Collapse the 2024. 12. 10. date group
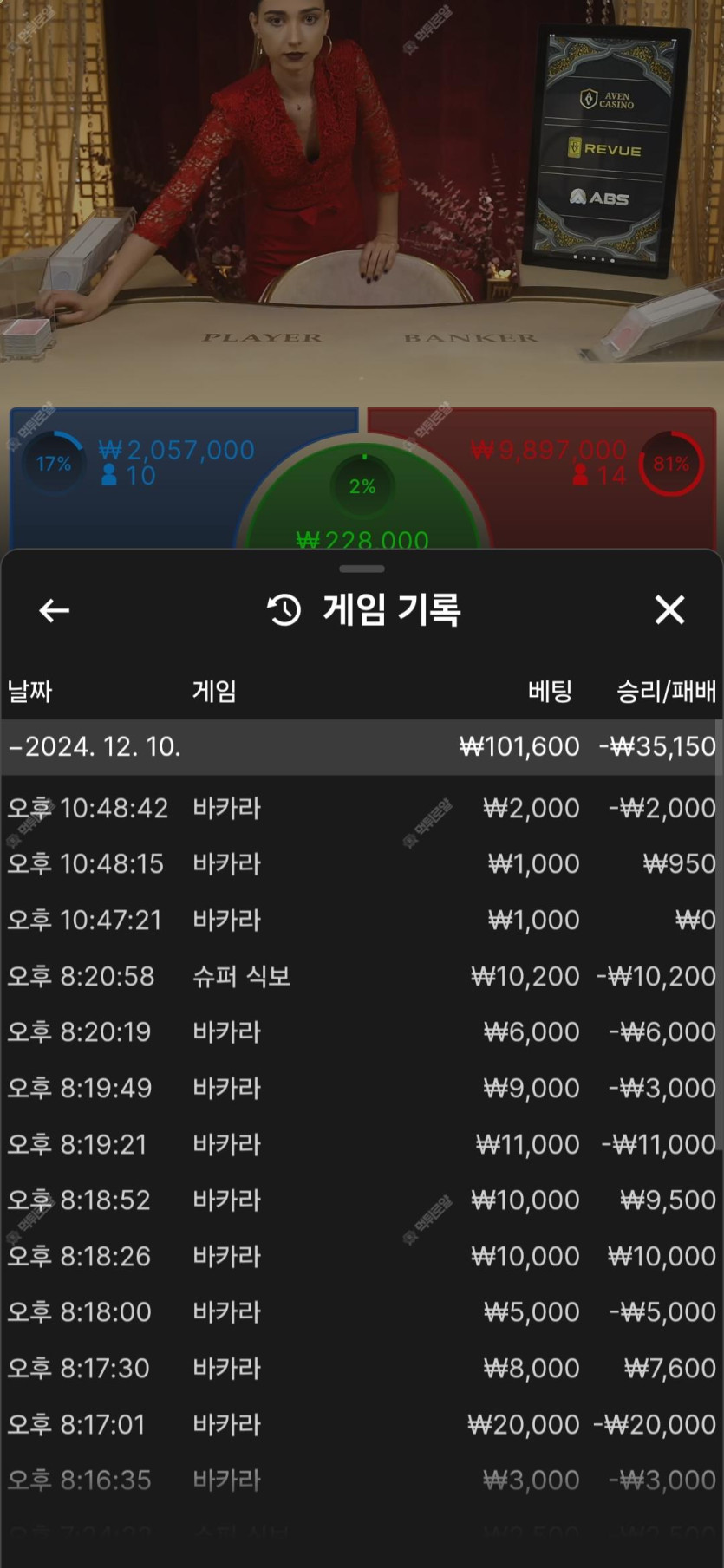724x1568 pixels. [x=95, y=746]
